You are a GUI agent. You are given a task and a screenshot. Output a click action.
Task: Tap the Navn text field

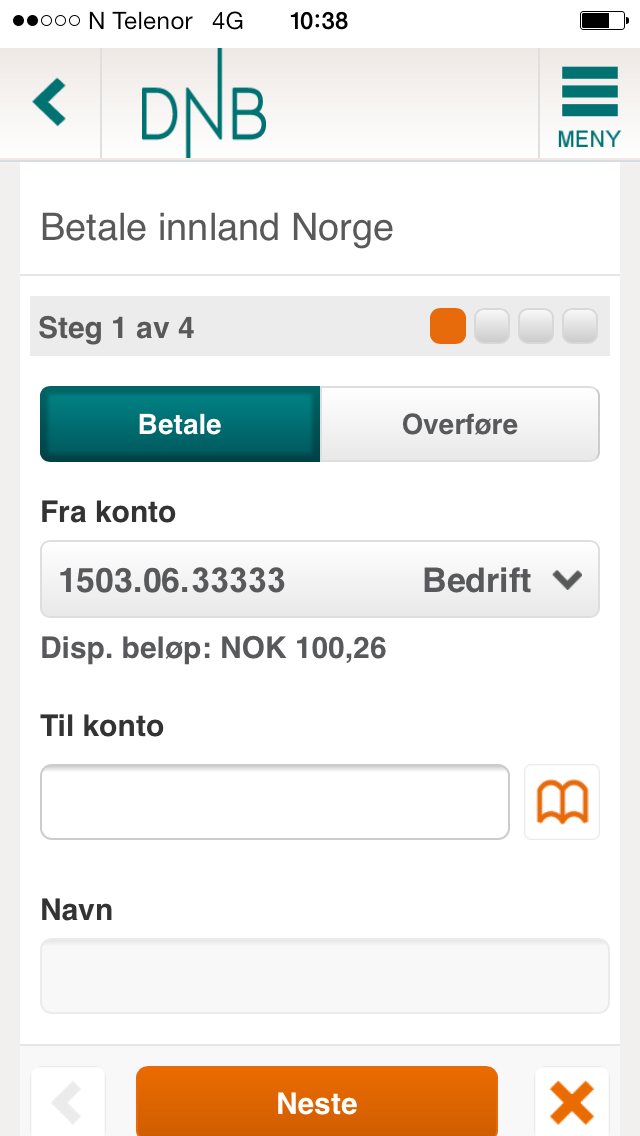[324, 976]
